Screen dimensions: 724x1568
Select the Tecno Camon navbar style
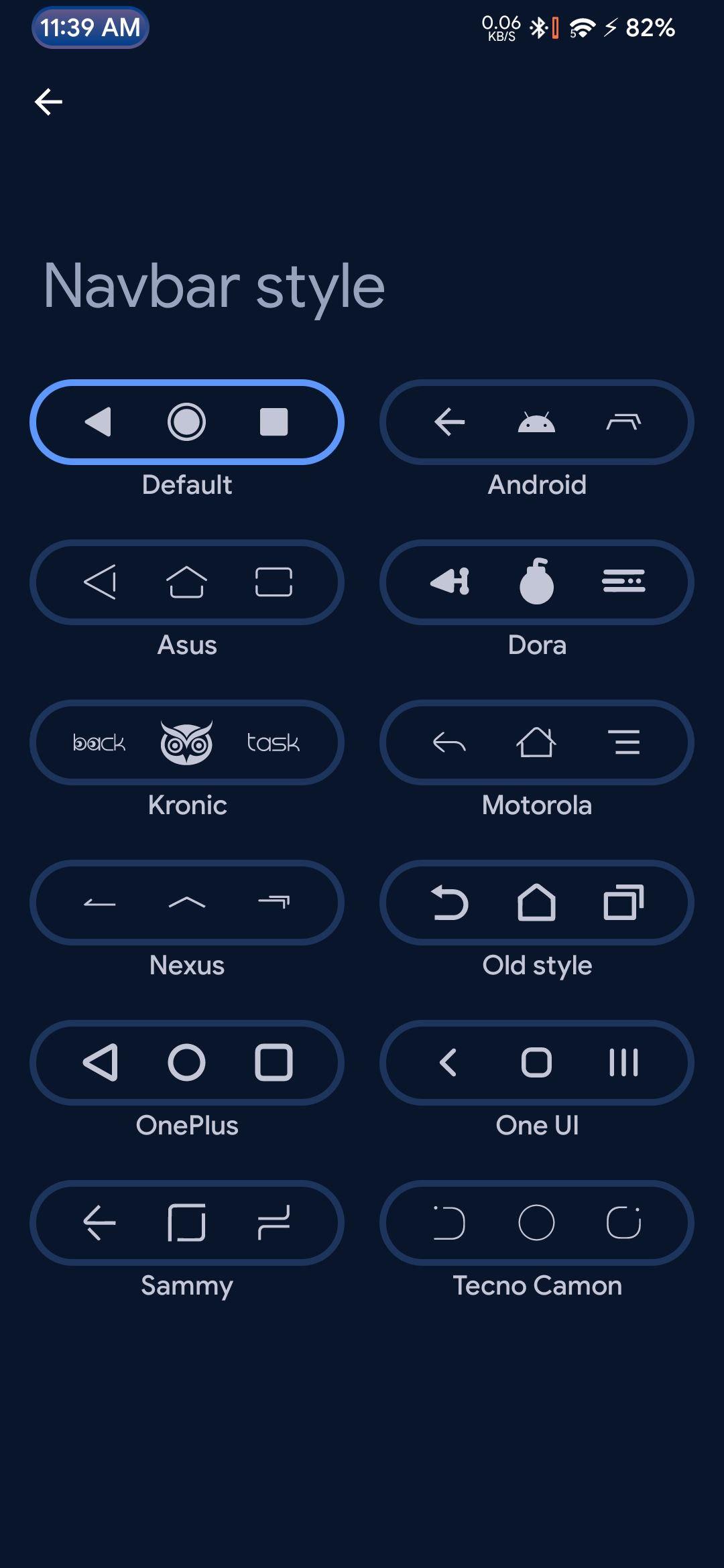536,1223
